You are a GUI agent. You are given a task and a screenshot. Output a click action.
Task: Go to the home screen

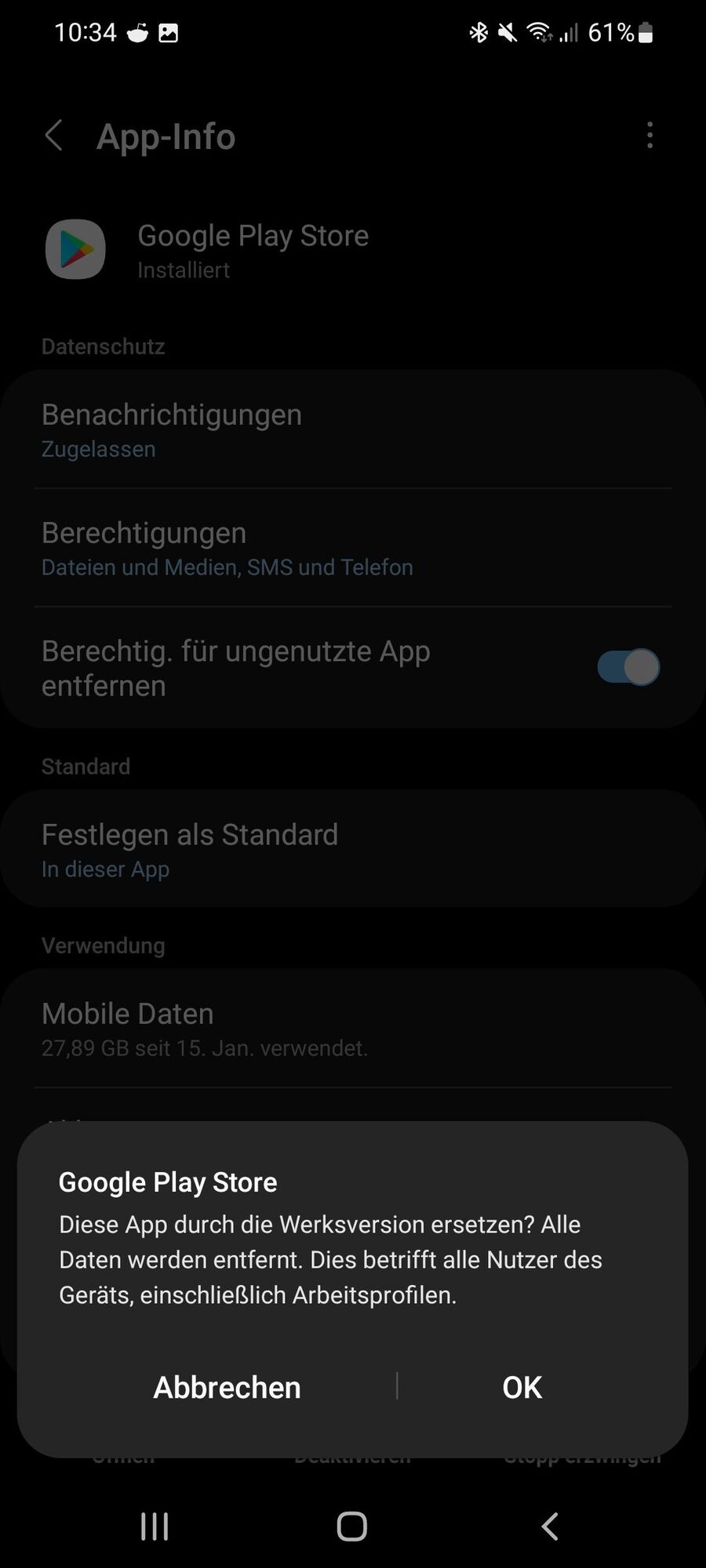pos(352,1526)
